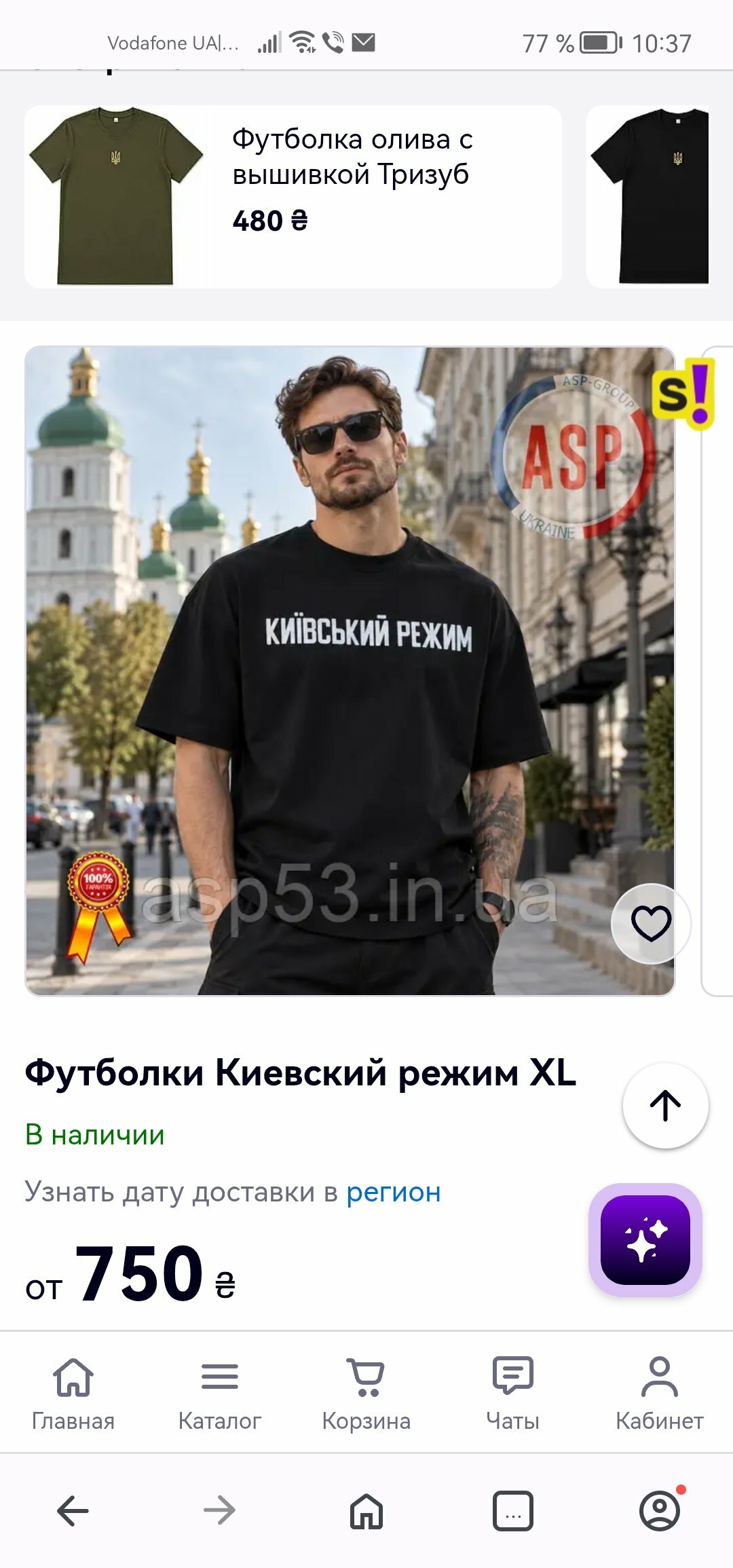Screen dimensions: 733x1568
Task: Tap the browser forward arrow
Action: [x=219, y=1511]
